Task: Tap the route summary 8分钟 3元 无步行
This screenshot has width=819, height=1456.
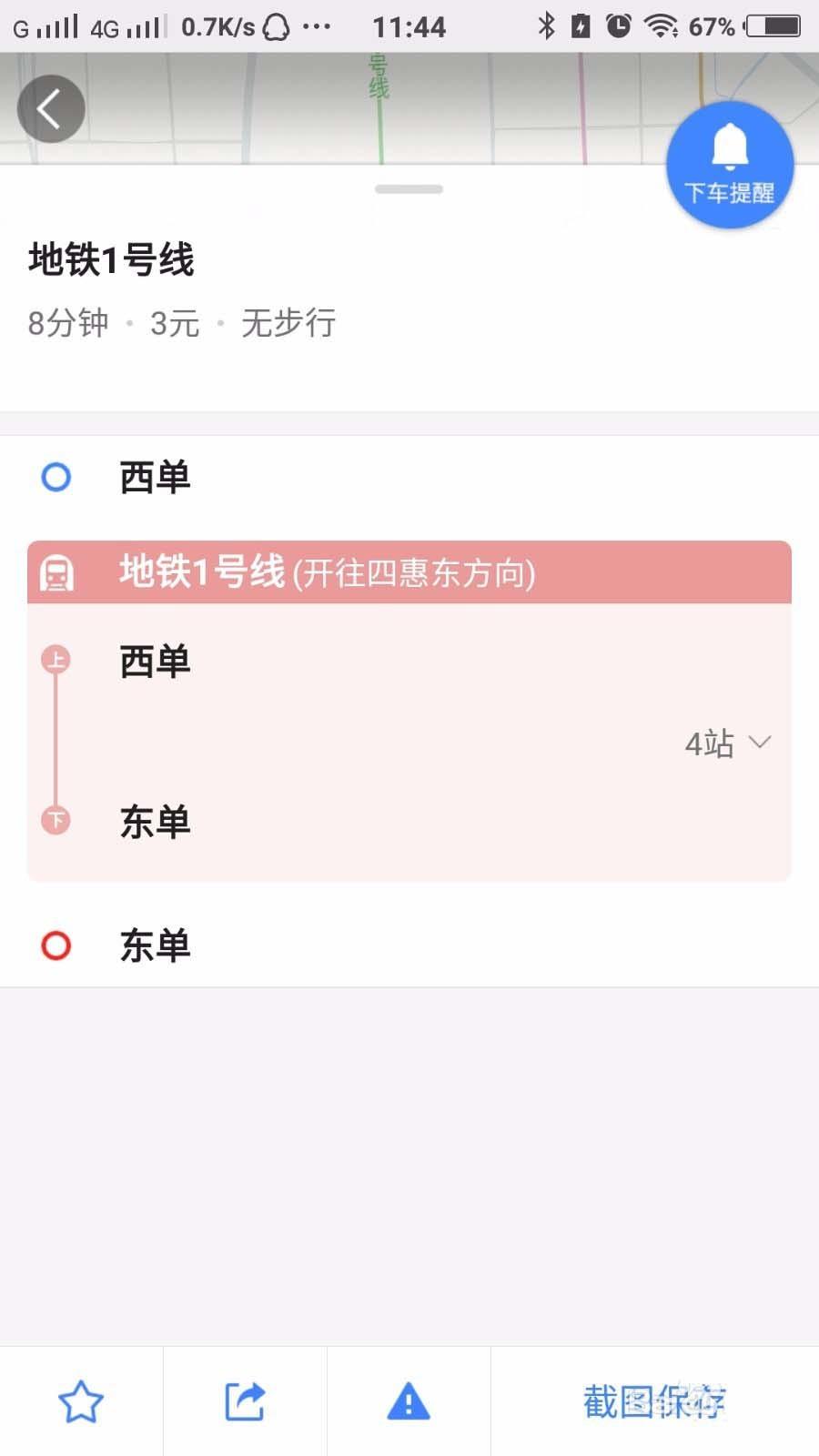Action: click(x=180, y=322)
